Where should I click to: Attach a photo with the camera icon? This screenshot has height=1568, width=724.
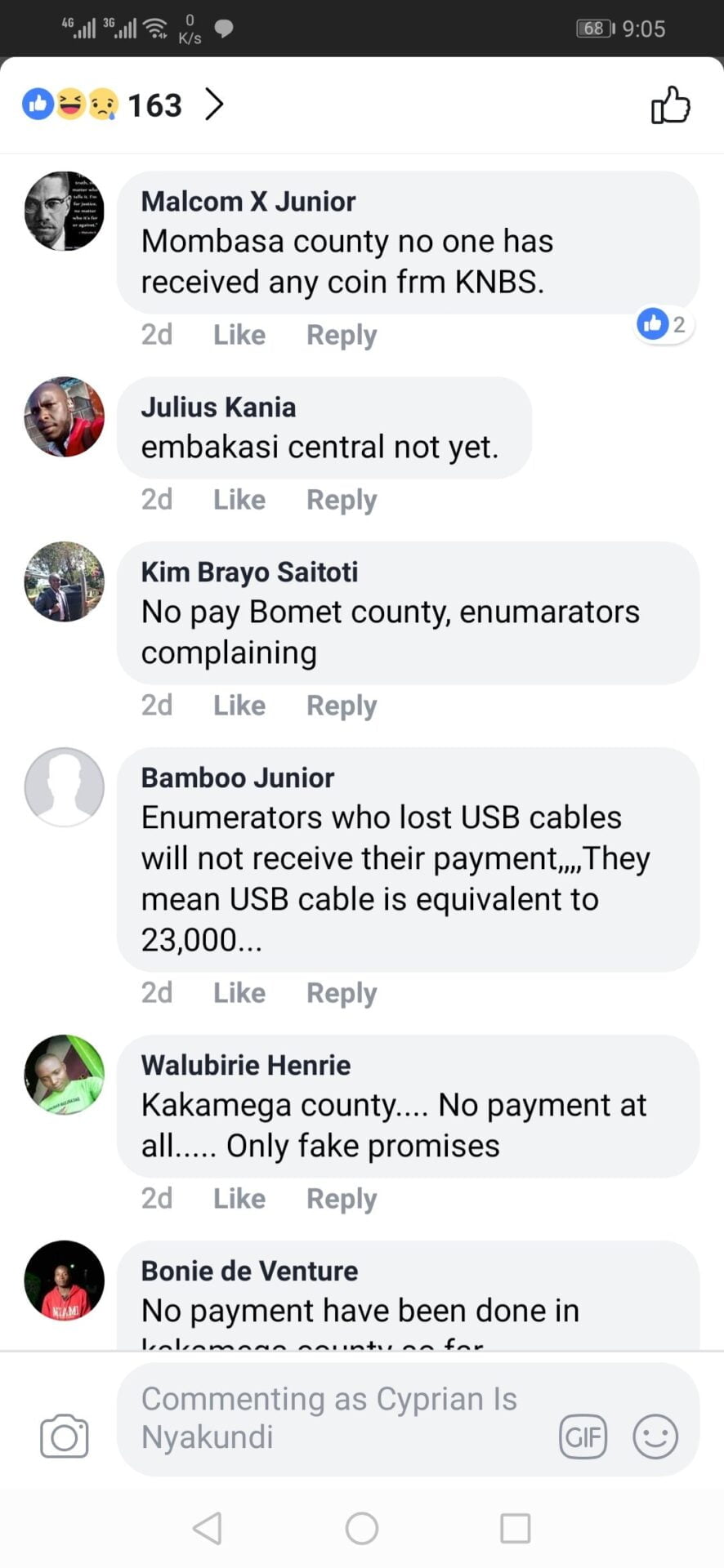tap(65, 1437)
